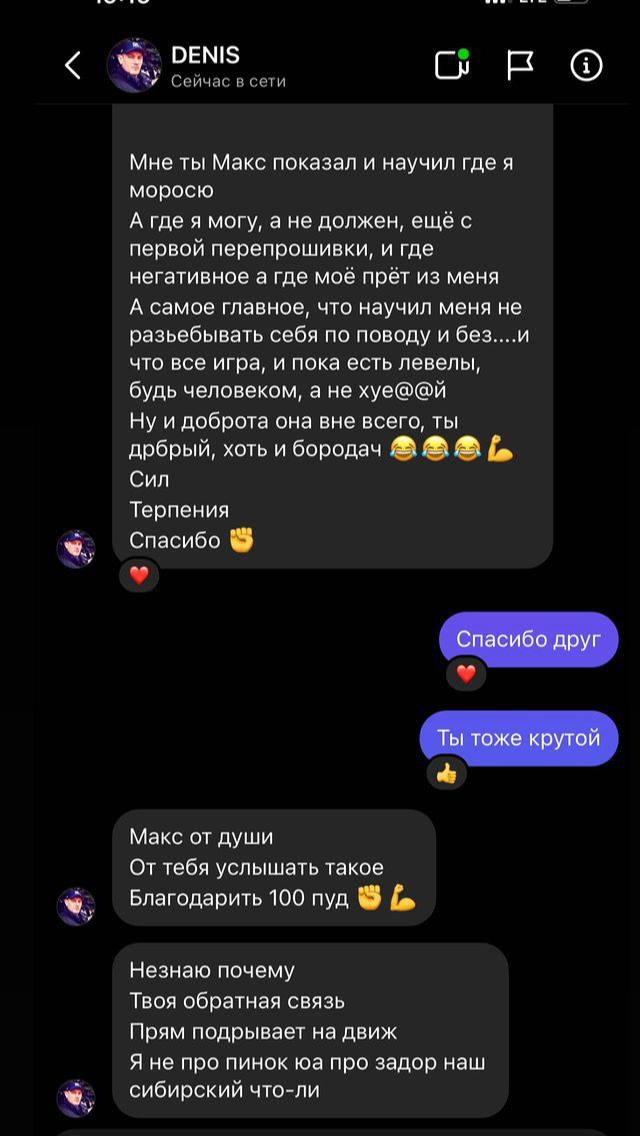View the heart reaction on "Спасибо друг"
Viewport: 640px width, 1136px height.
(466, 674)
